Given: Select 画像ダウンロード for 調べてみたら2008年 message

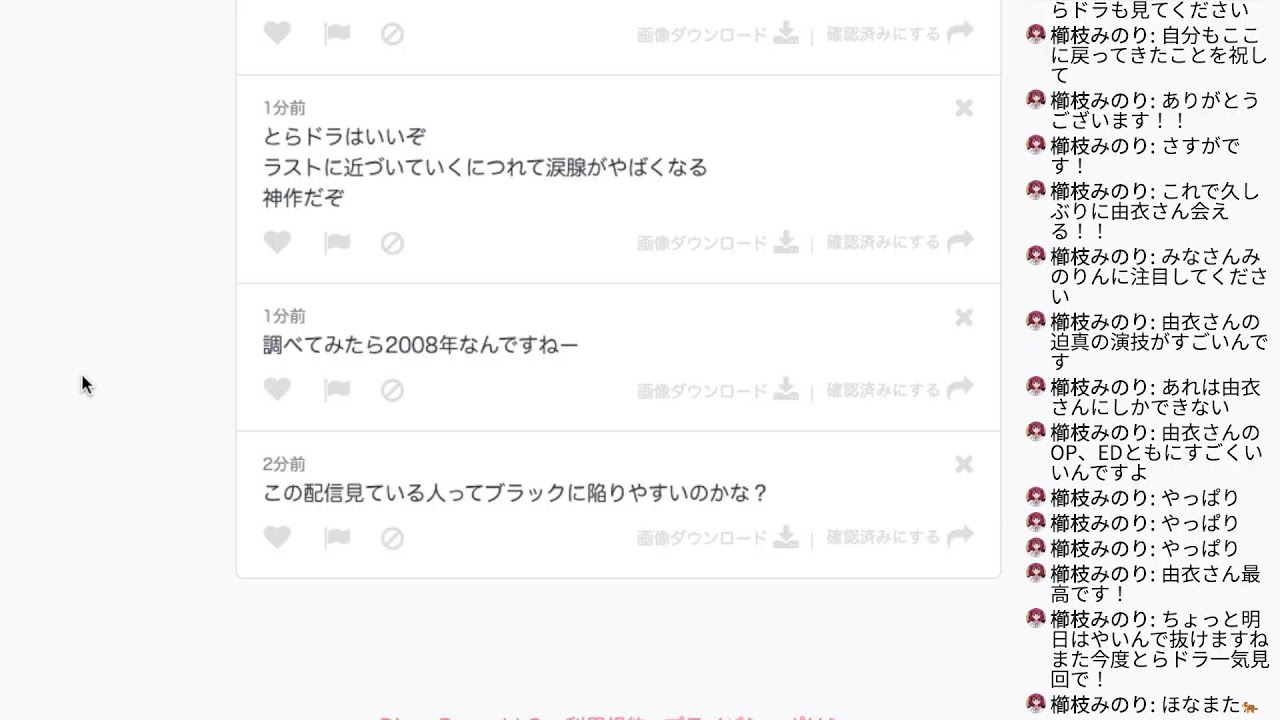Looking at the screenshot, I should click(x=717, y=390).
